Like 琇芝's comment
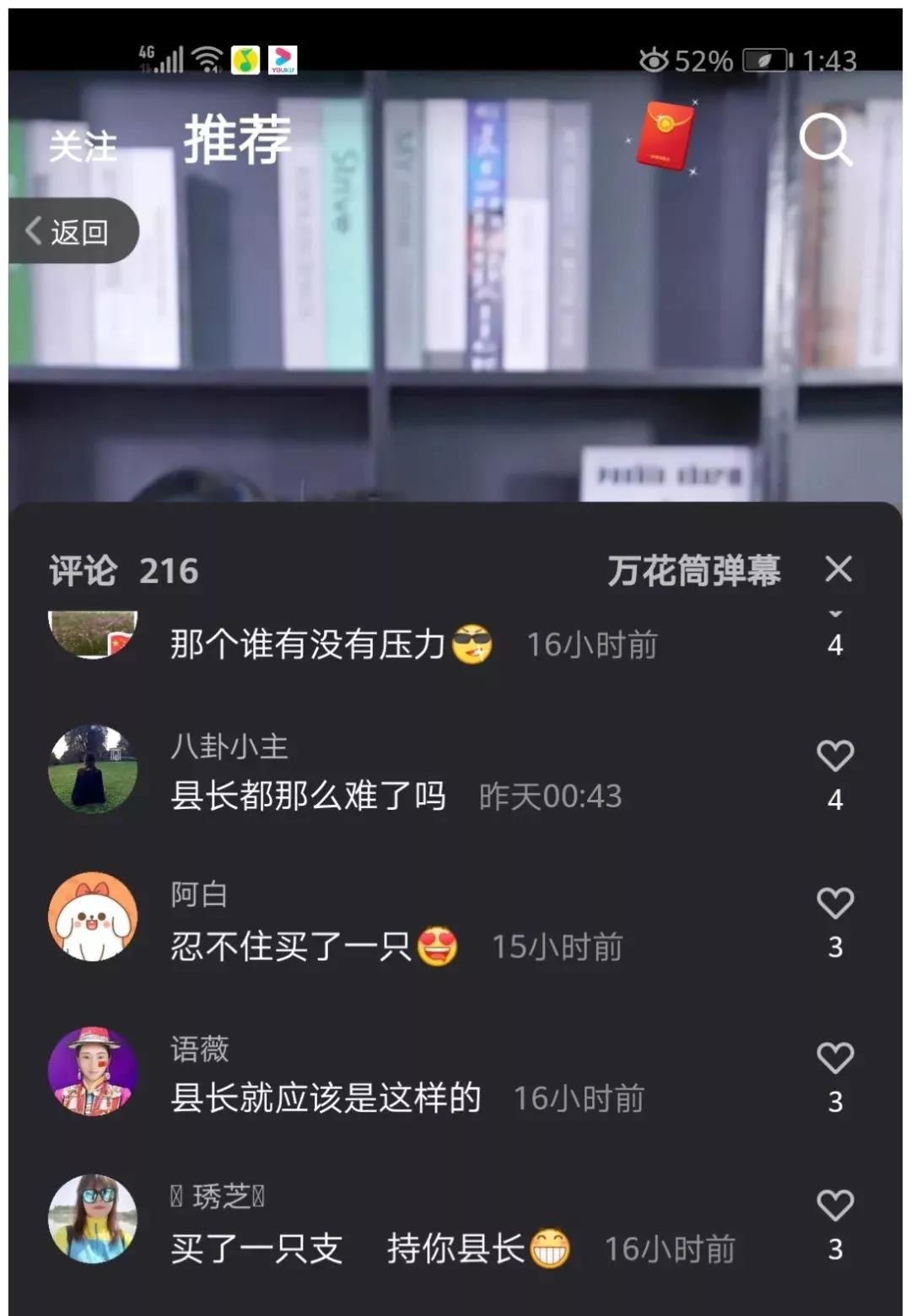The image size is (911, 1316). tap(835, 1205)
